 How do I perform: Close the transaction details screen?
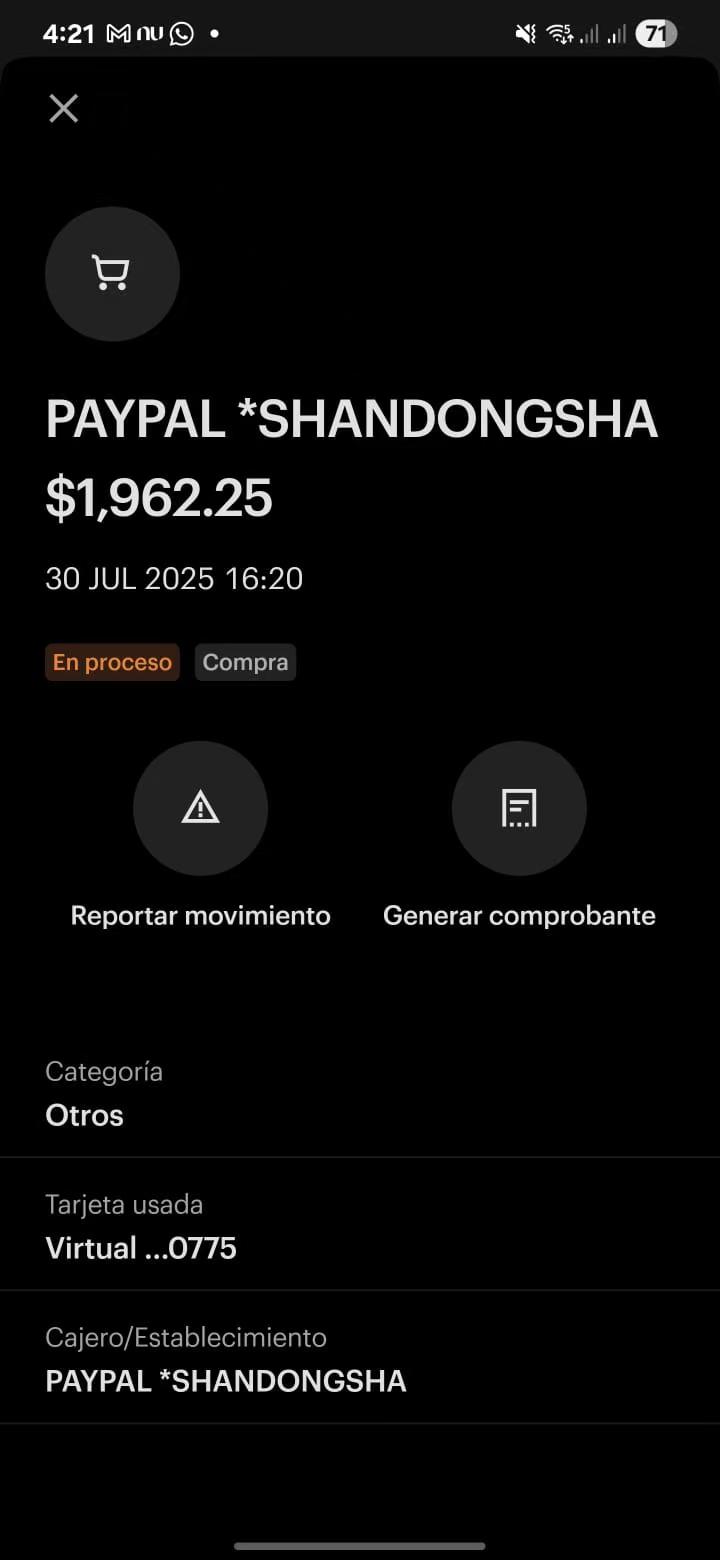point(64,108)
